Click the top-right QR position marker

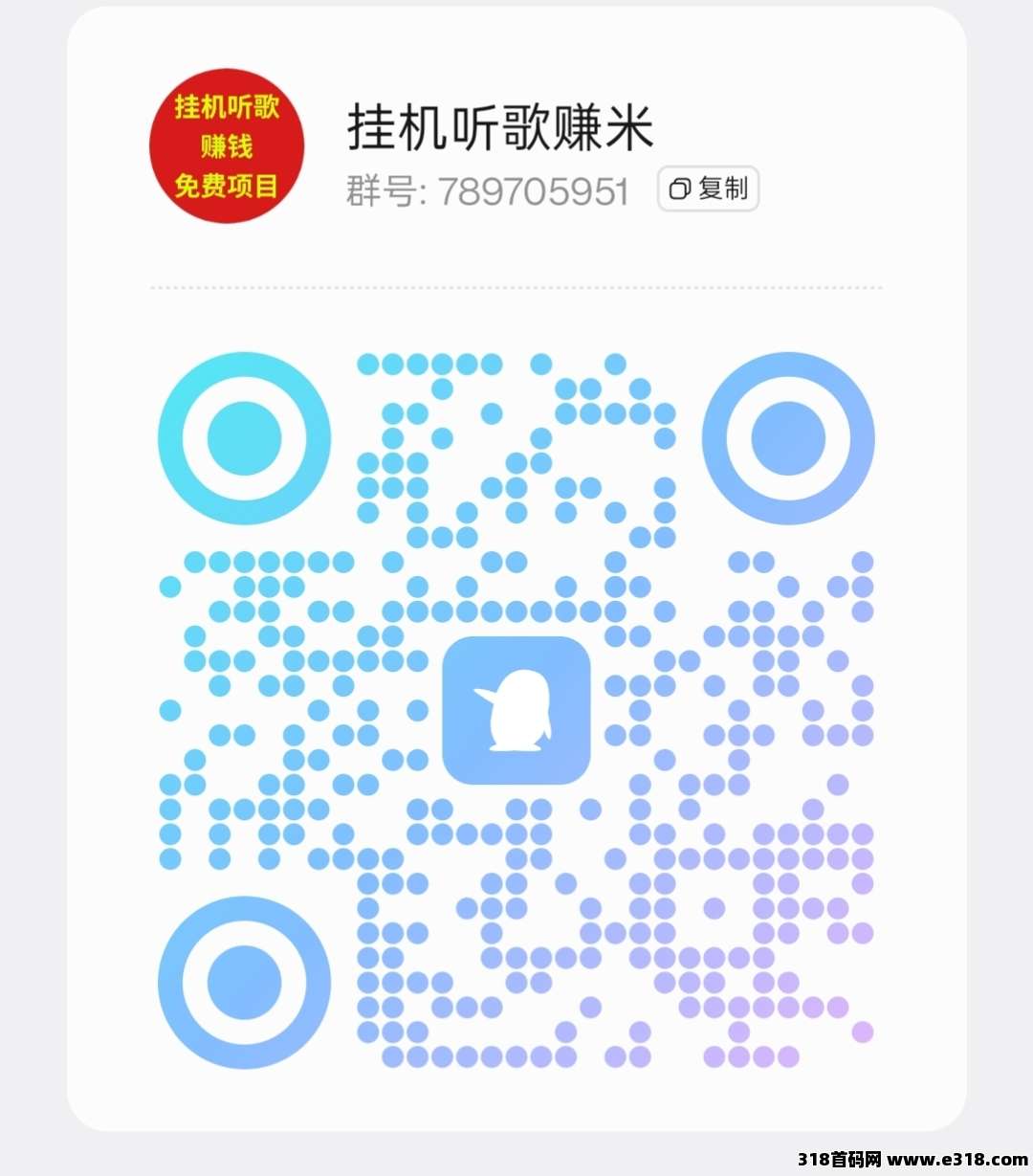(788, 436)
